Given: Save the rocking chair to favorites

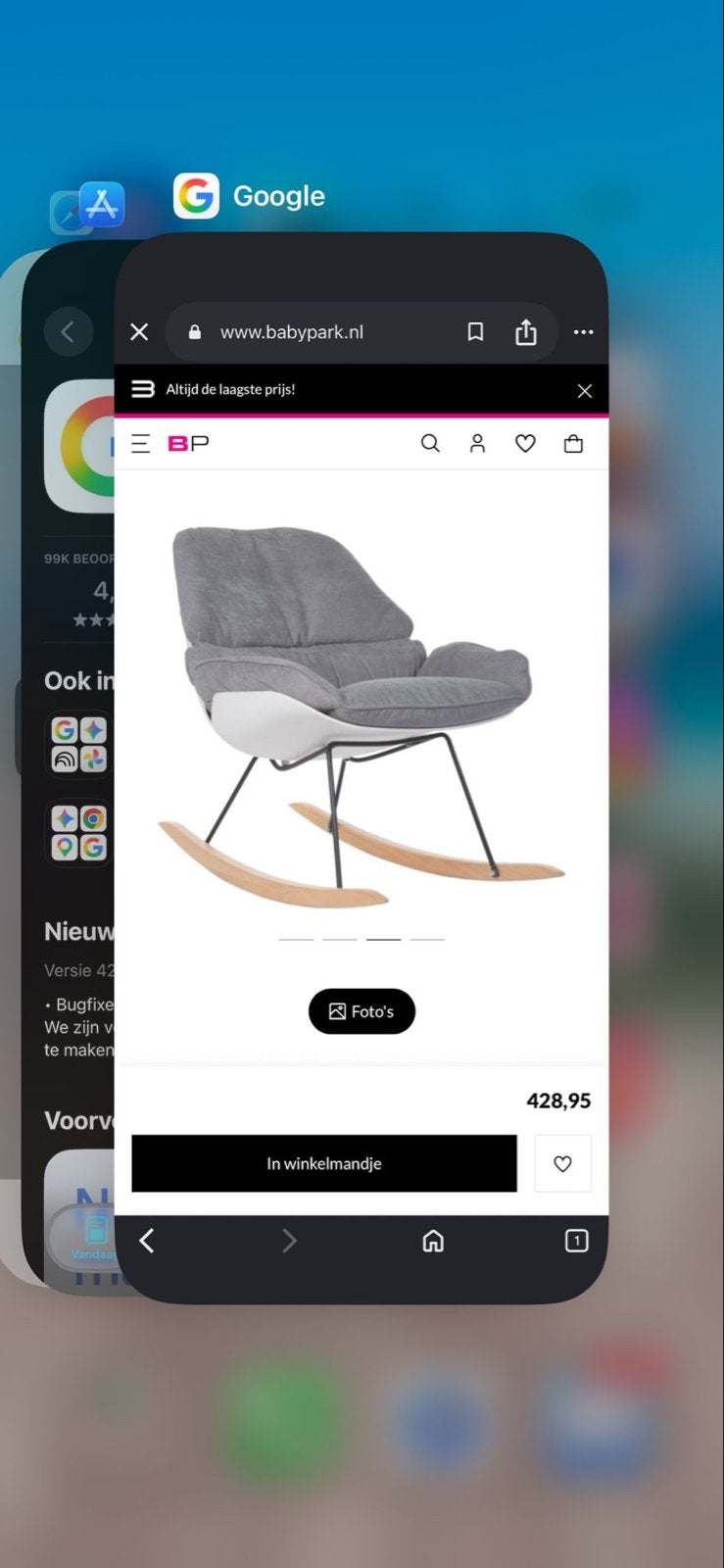Looking at the screenshot, I should (x=562, y=1163).
